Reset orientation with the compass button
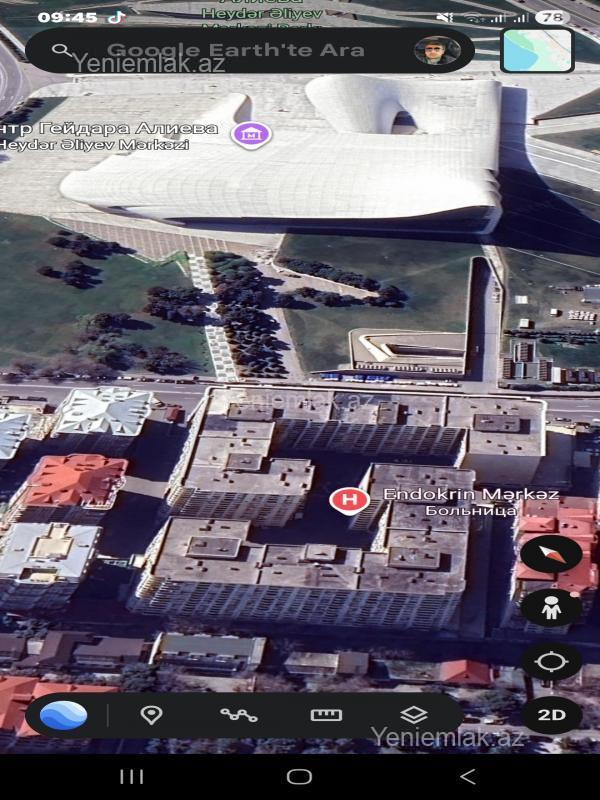600x800 pixels. pyautogui.click(x=551, y=555)
